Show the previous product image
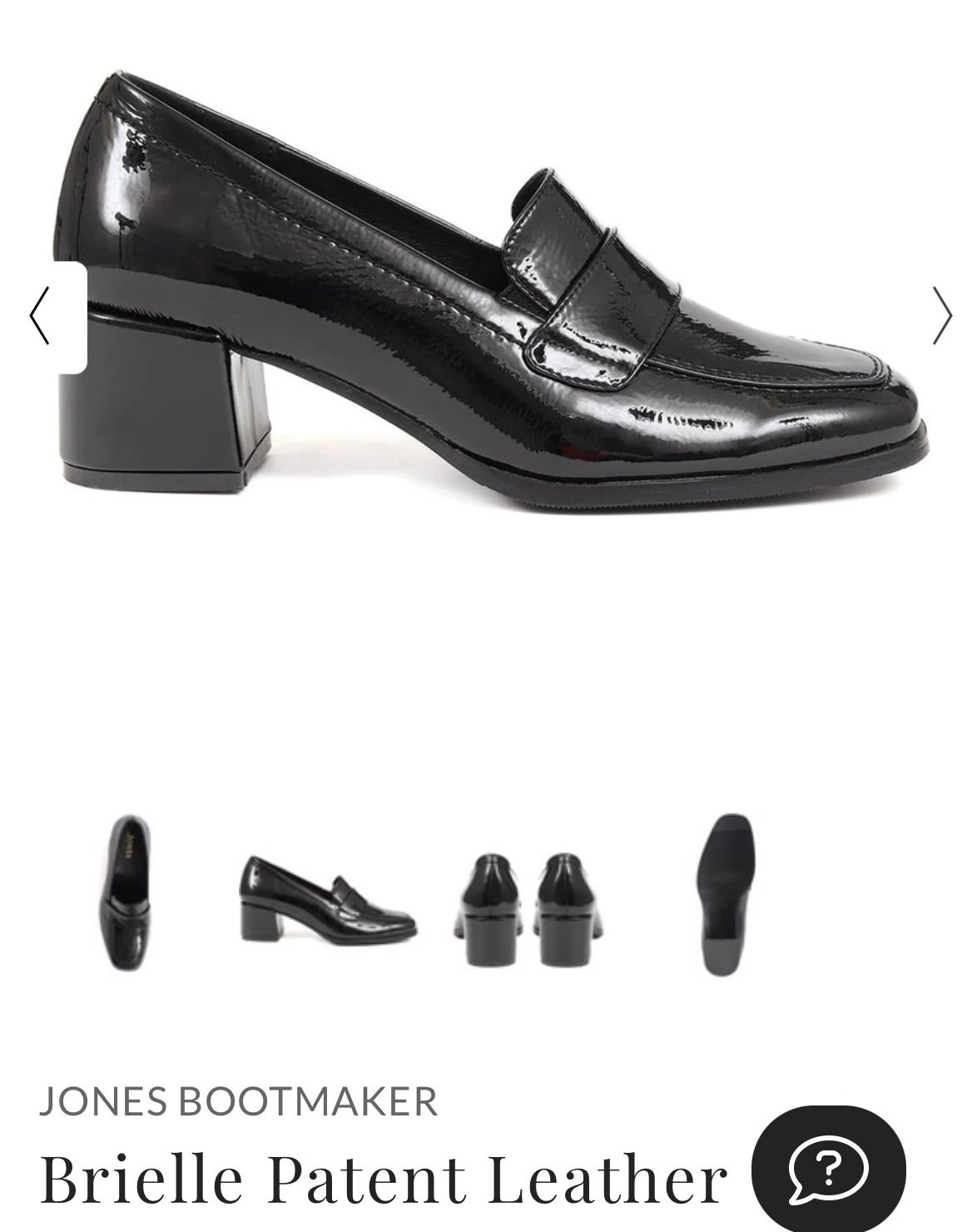Image resolution: width=972 pixels, height=1232 pixels. 42,315
